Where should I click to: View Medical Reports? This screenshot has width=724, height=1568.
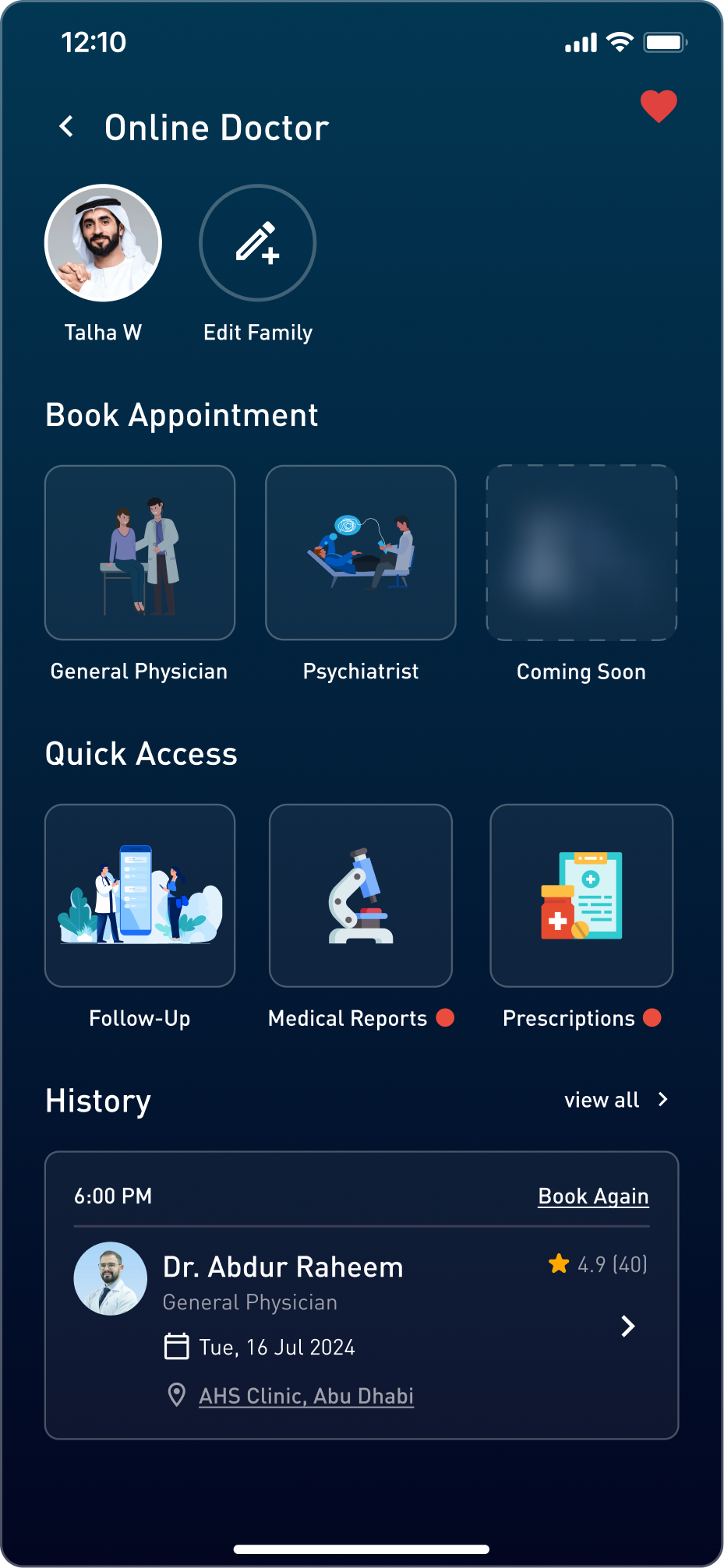(x=361, y=896)
